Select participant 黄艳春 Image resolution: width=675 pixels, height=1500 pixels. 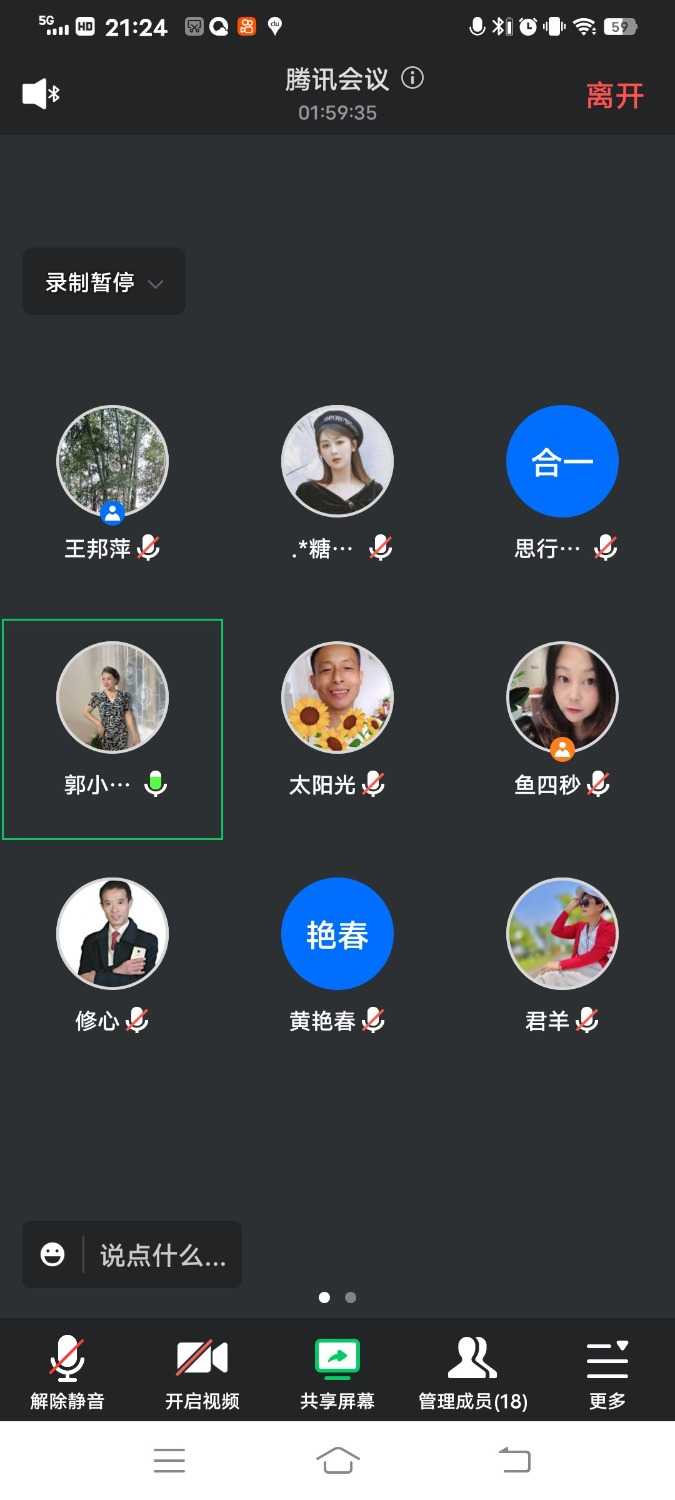pos(337,934)
